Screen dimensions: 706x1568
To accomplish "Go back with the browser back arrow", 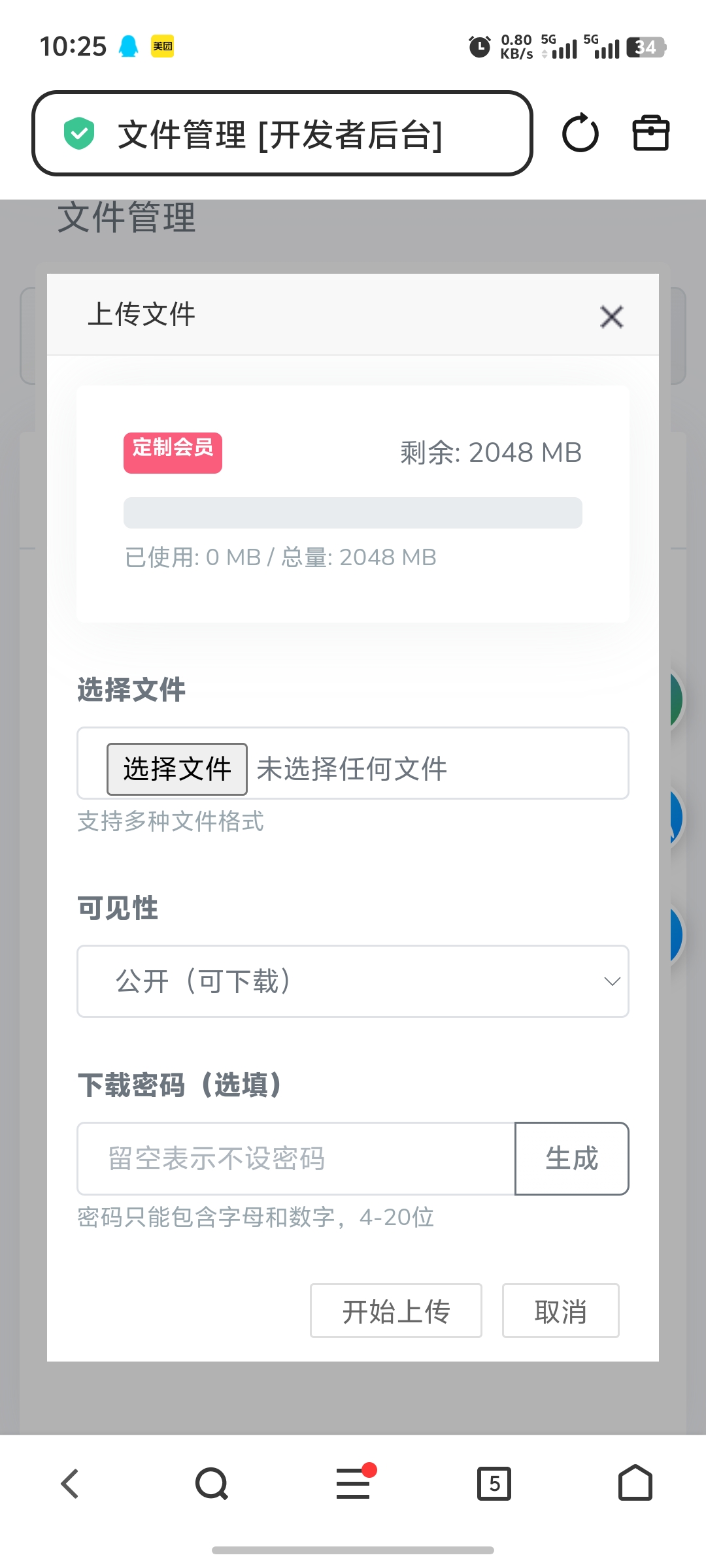I will point(71,1484).
